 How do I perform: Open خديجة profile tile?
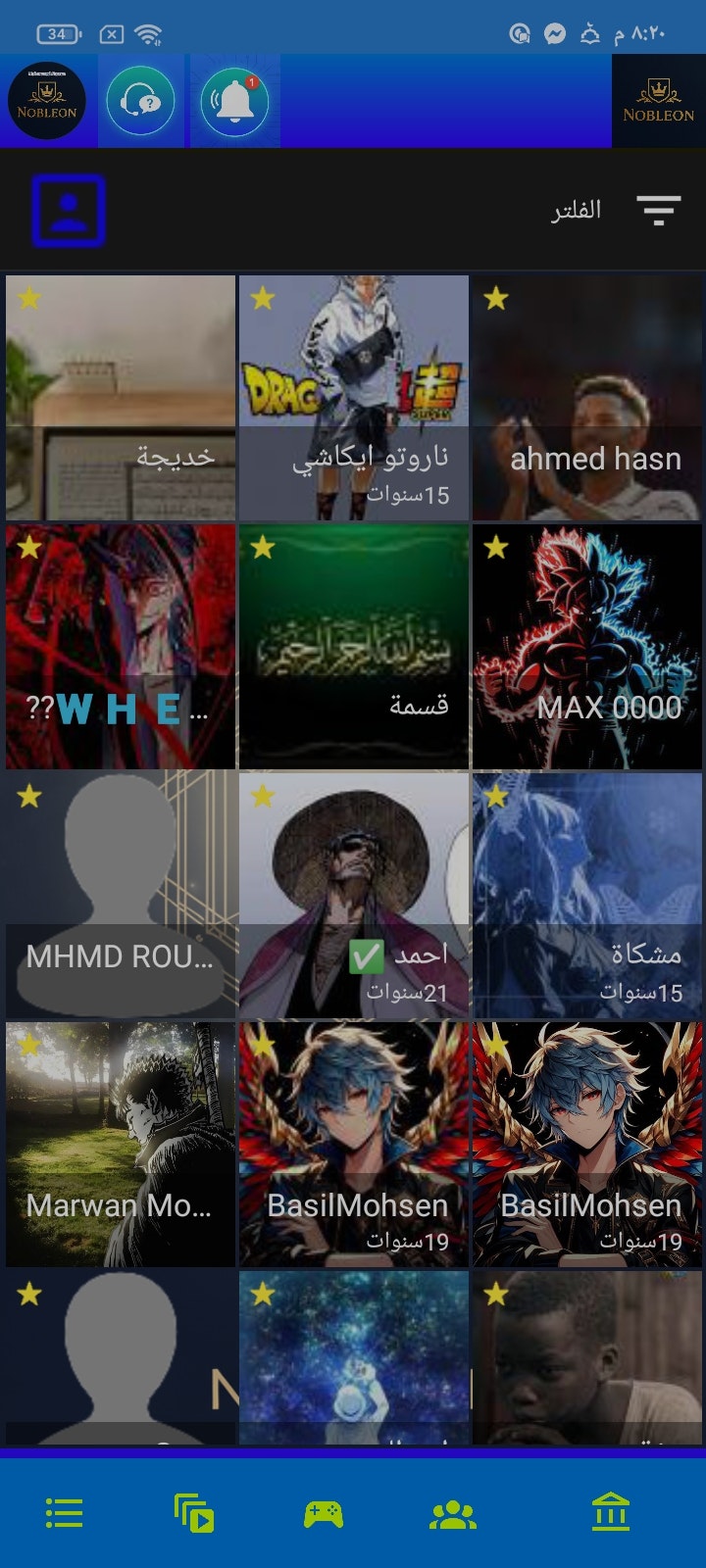[x=121, y=398]
